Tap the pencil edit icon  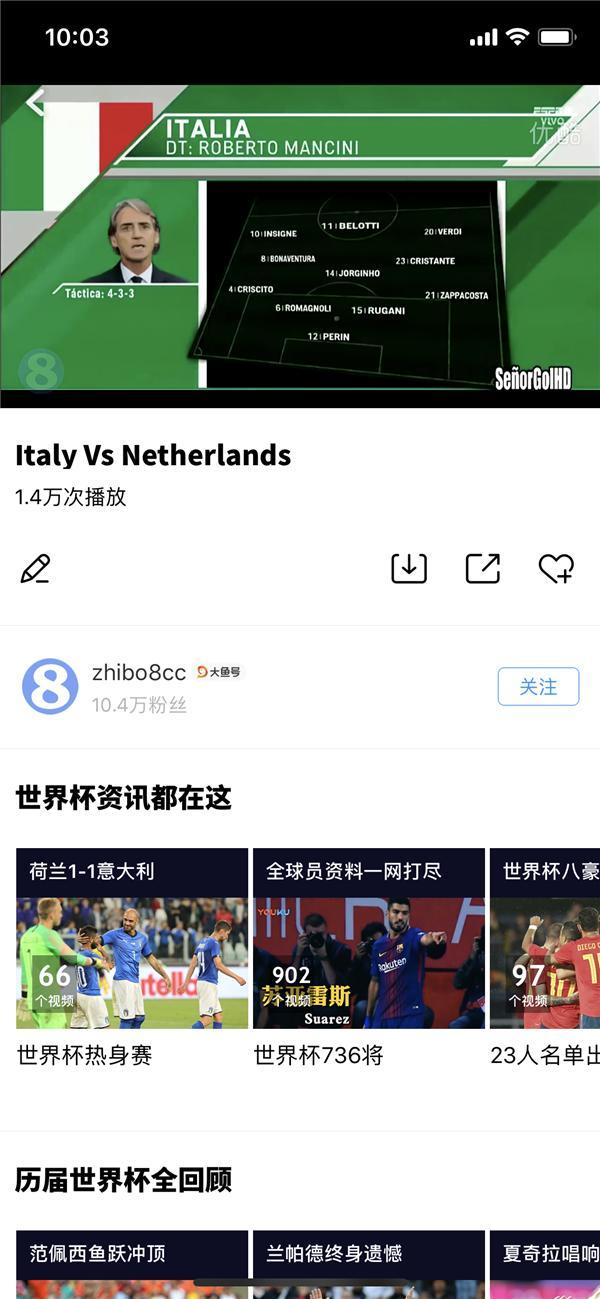point(35,569)
